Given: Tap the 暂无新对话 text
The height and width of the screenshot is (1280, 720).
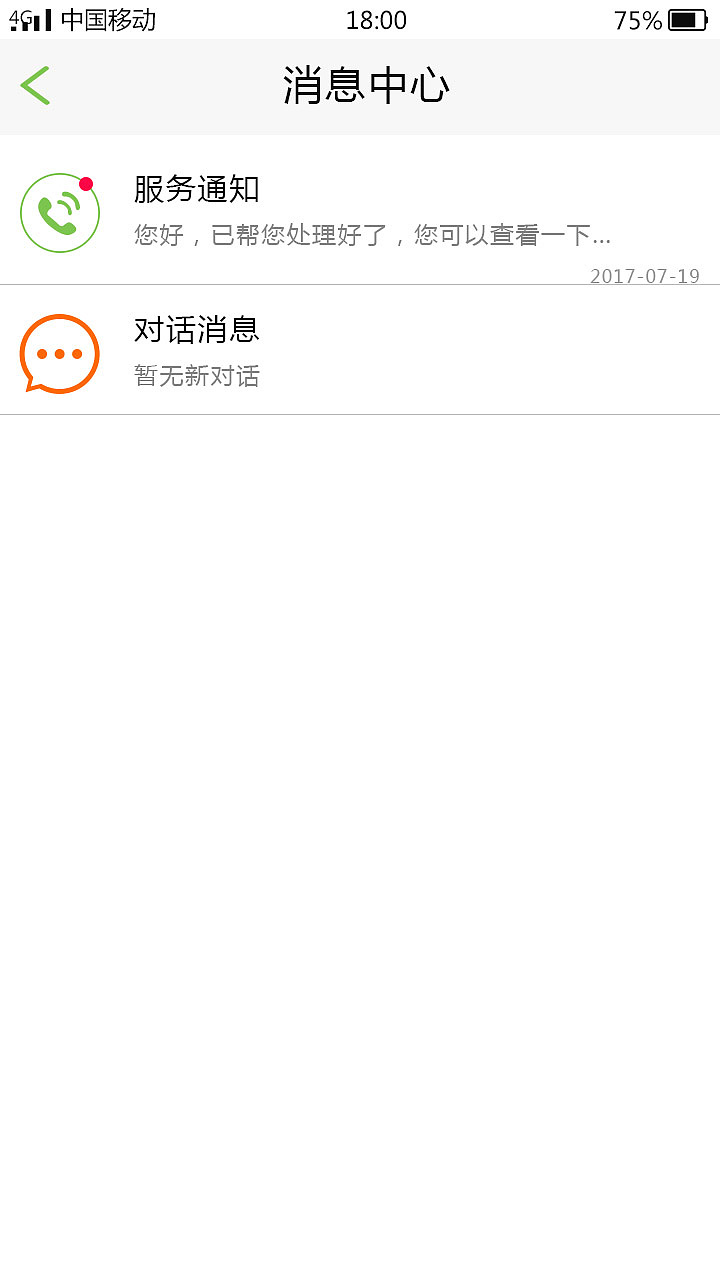Looking at the screenshot, I should pos(197,377).
